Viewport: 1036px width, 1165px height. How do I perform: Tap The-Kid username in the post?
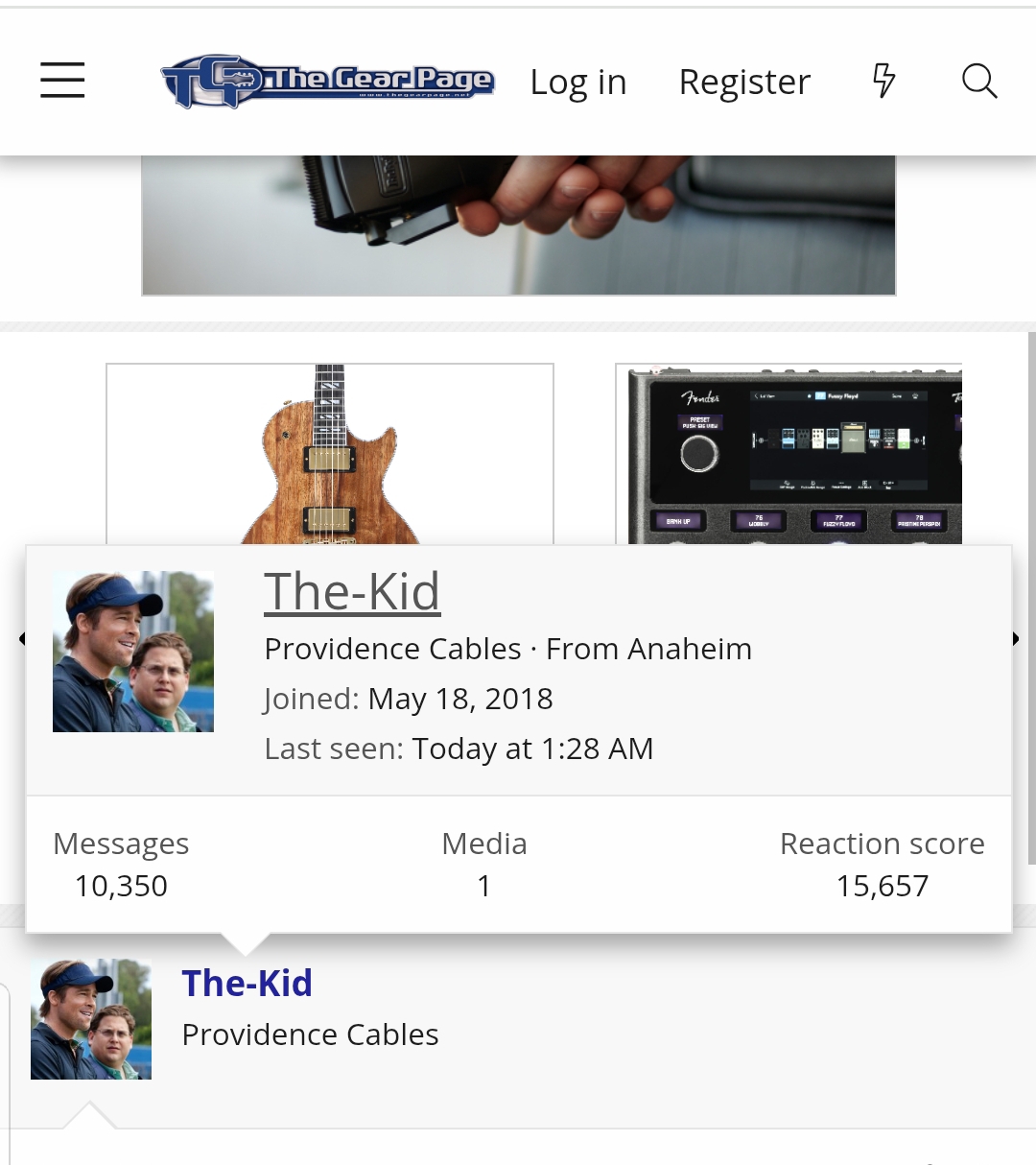tap(247, 984)
